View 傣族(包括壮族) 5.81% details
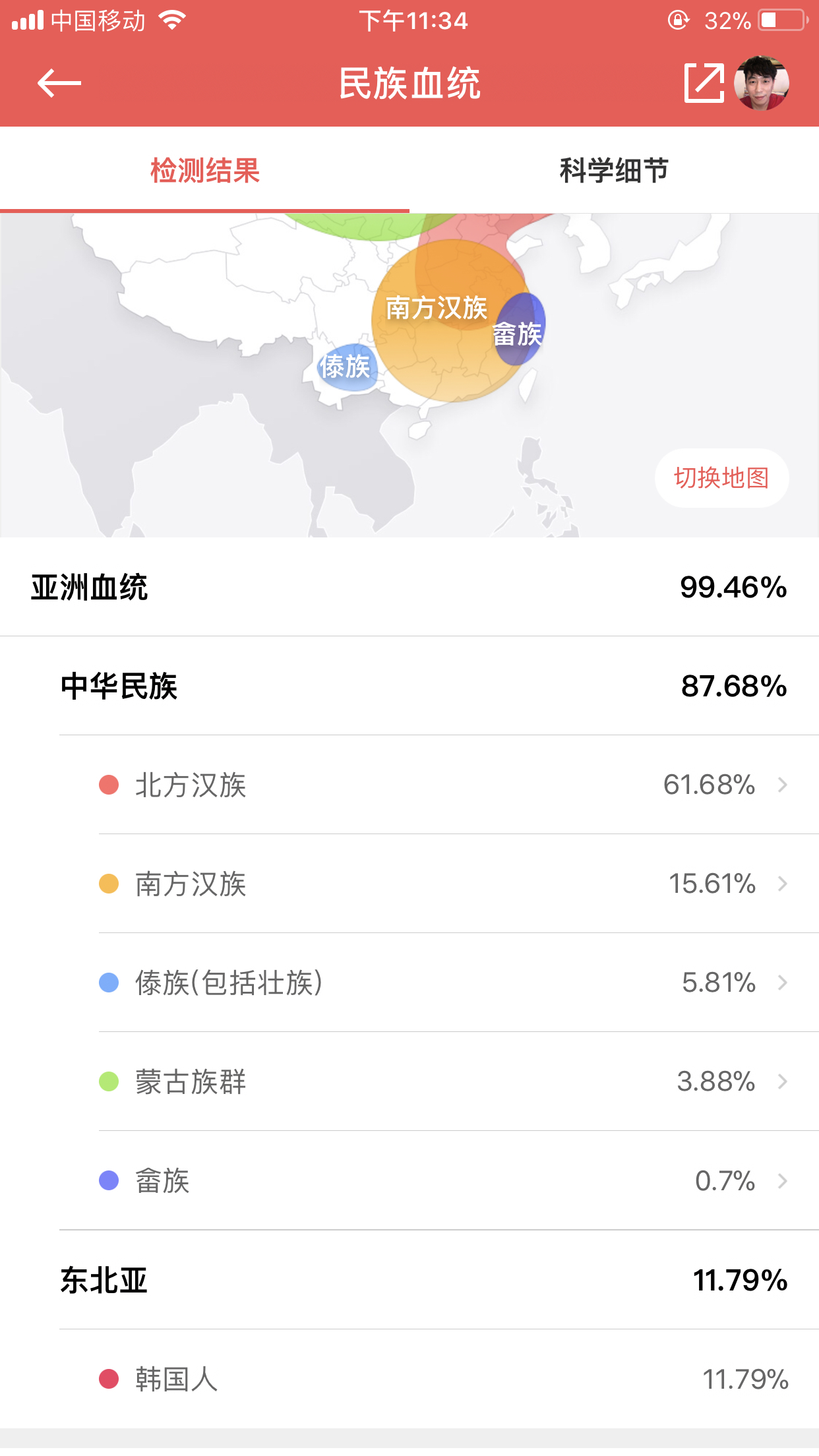 coord(443,983)
